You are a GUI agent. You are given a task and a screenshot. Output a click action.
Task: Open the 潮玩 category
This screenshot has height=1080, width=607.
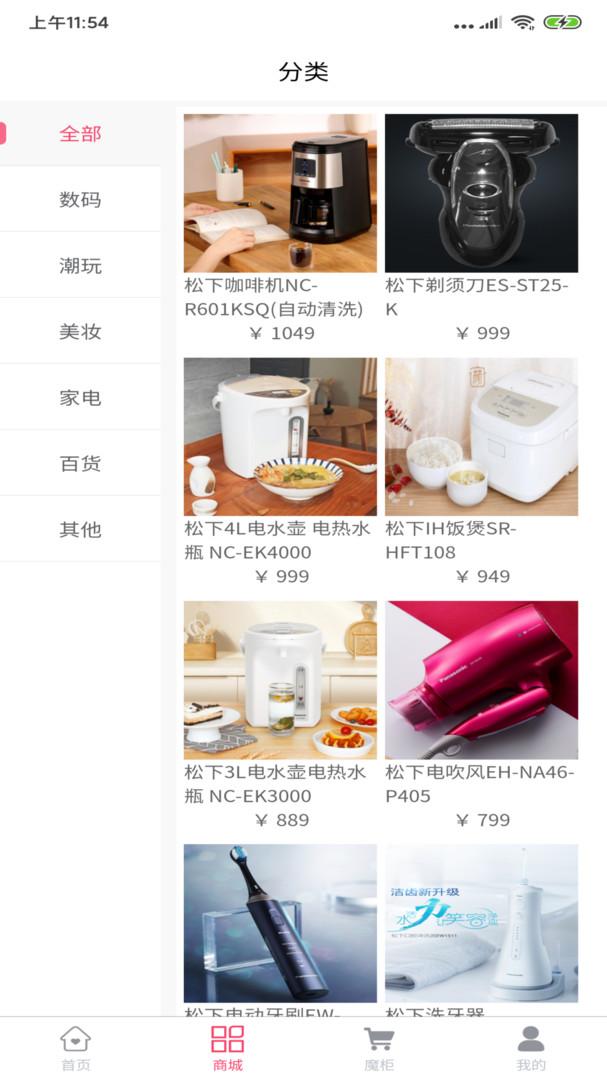[x=80, y=266]
